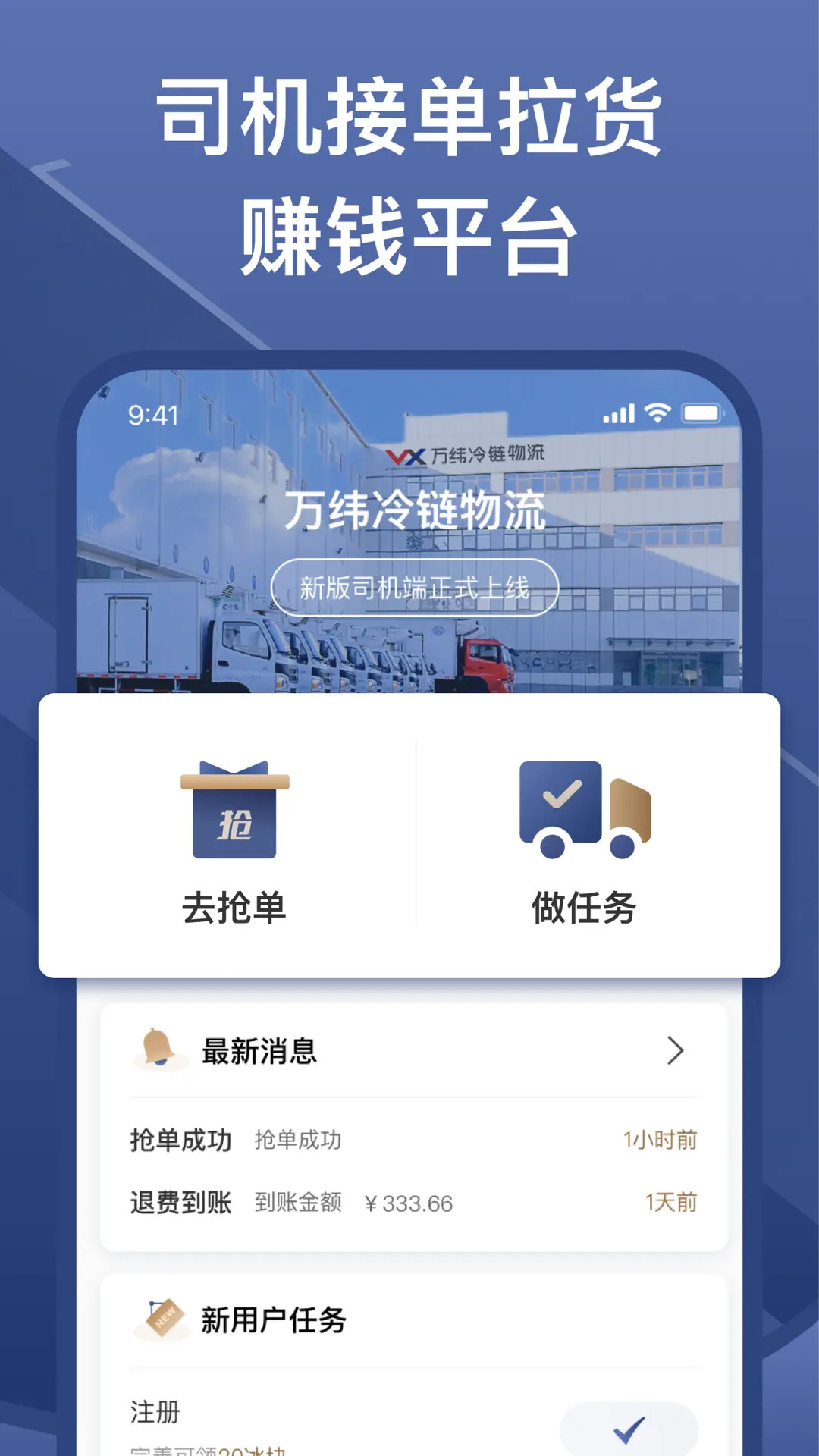Click the battery indicator icon

[701, 412]
